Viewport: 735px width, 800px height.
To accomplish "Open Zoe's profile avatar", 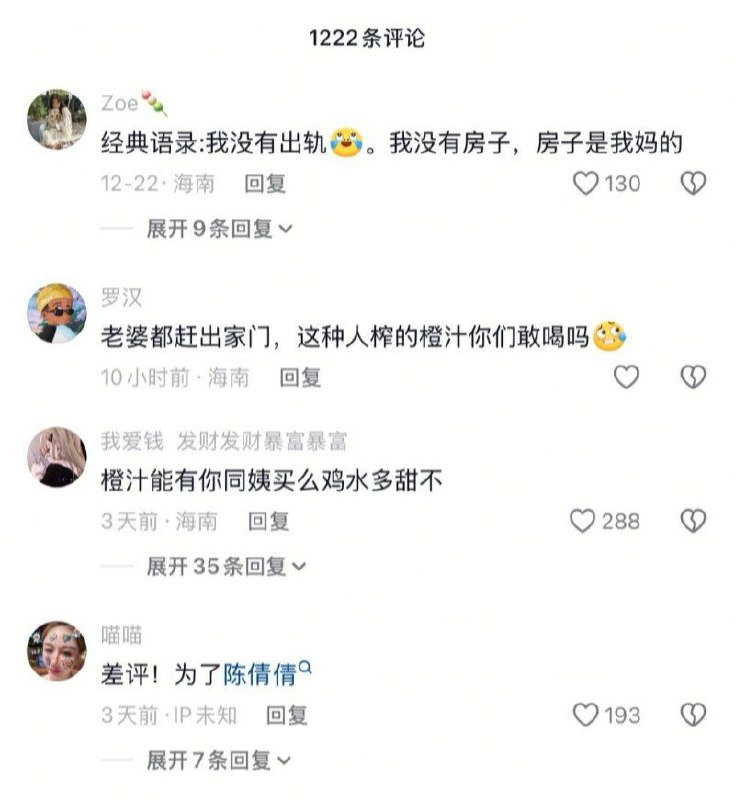I will click(56, 119).
